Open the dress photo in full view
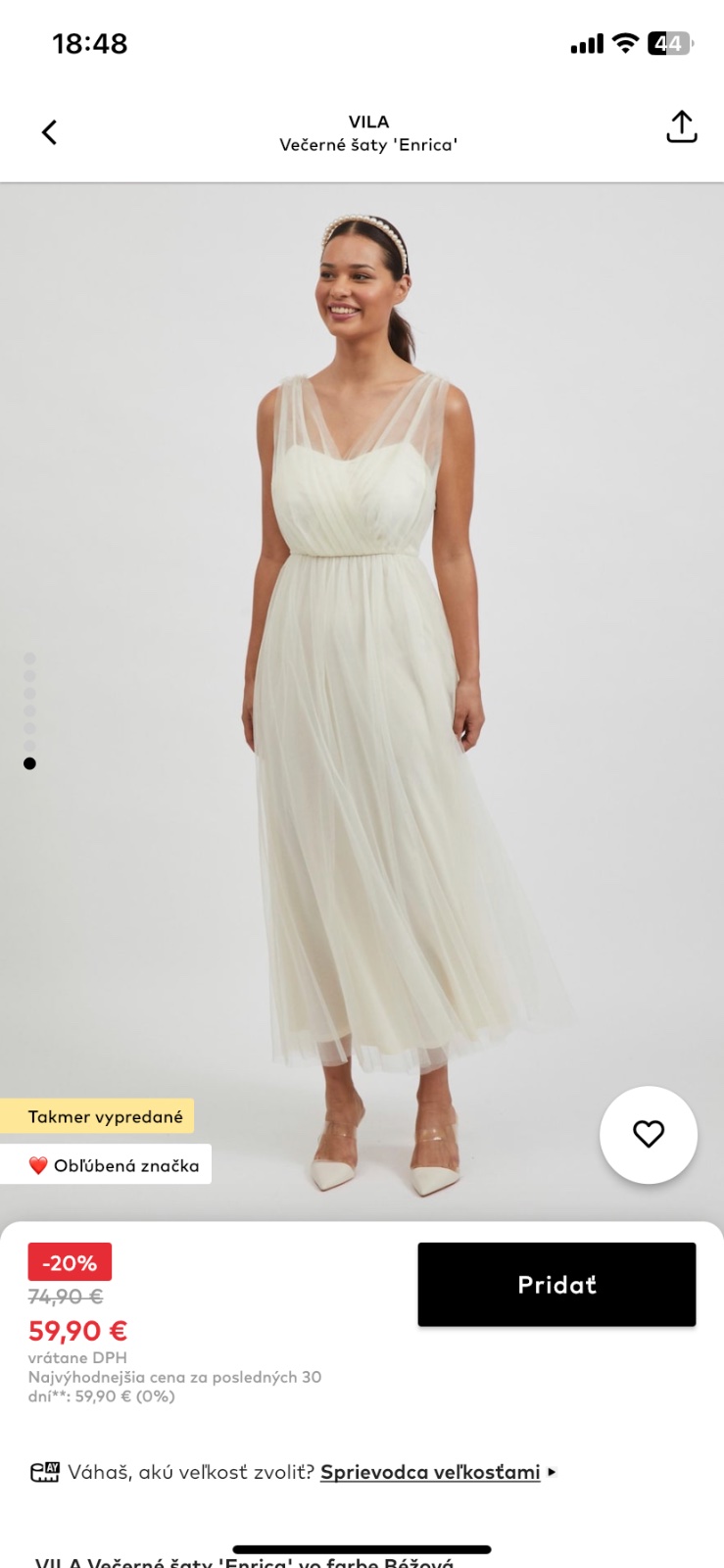 point(362,686)
